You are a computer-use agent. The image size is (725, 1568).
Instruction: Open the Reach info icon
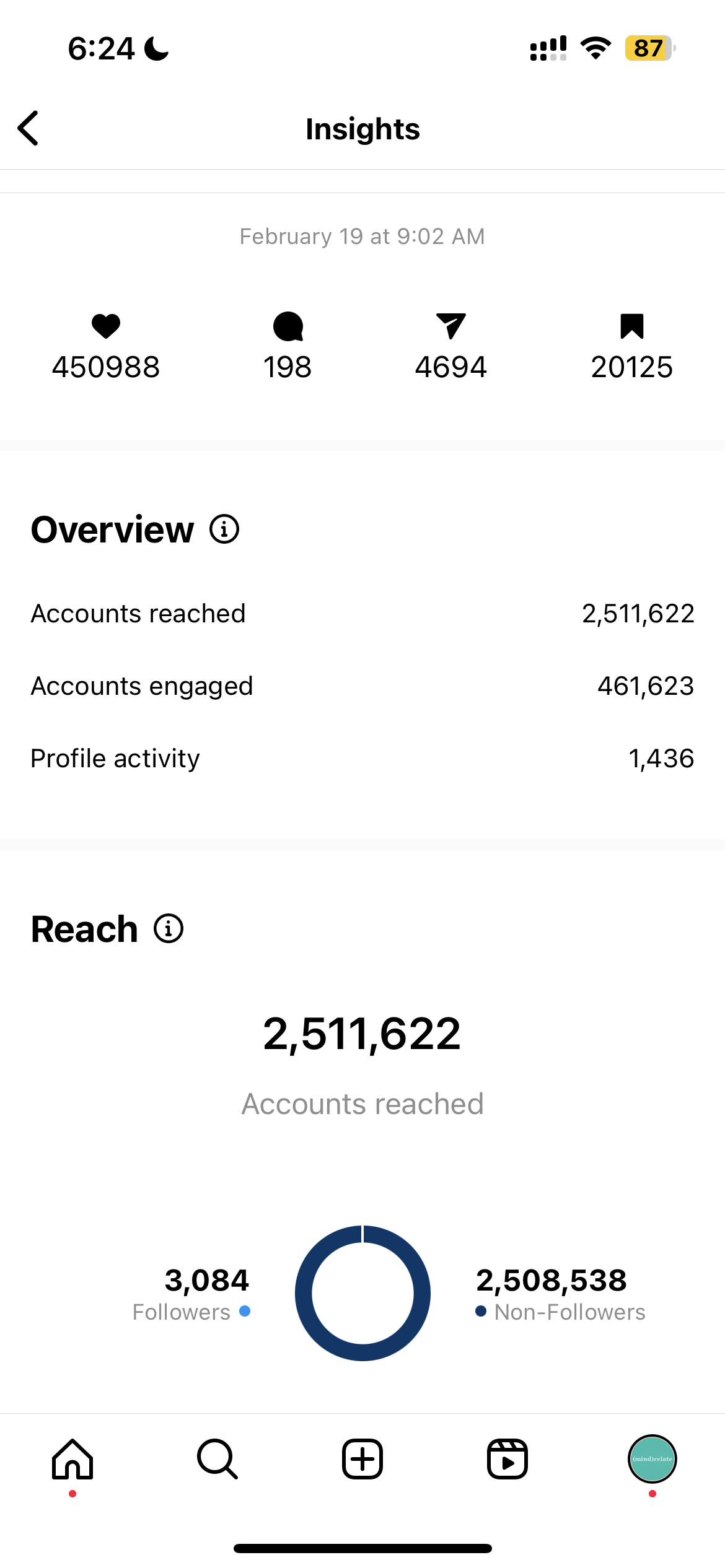point(169,929)
